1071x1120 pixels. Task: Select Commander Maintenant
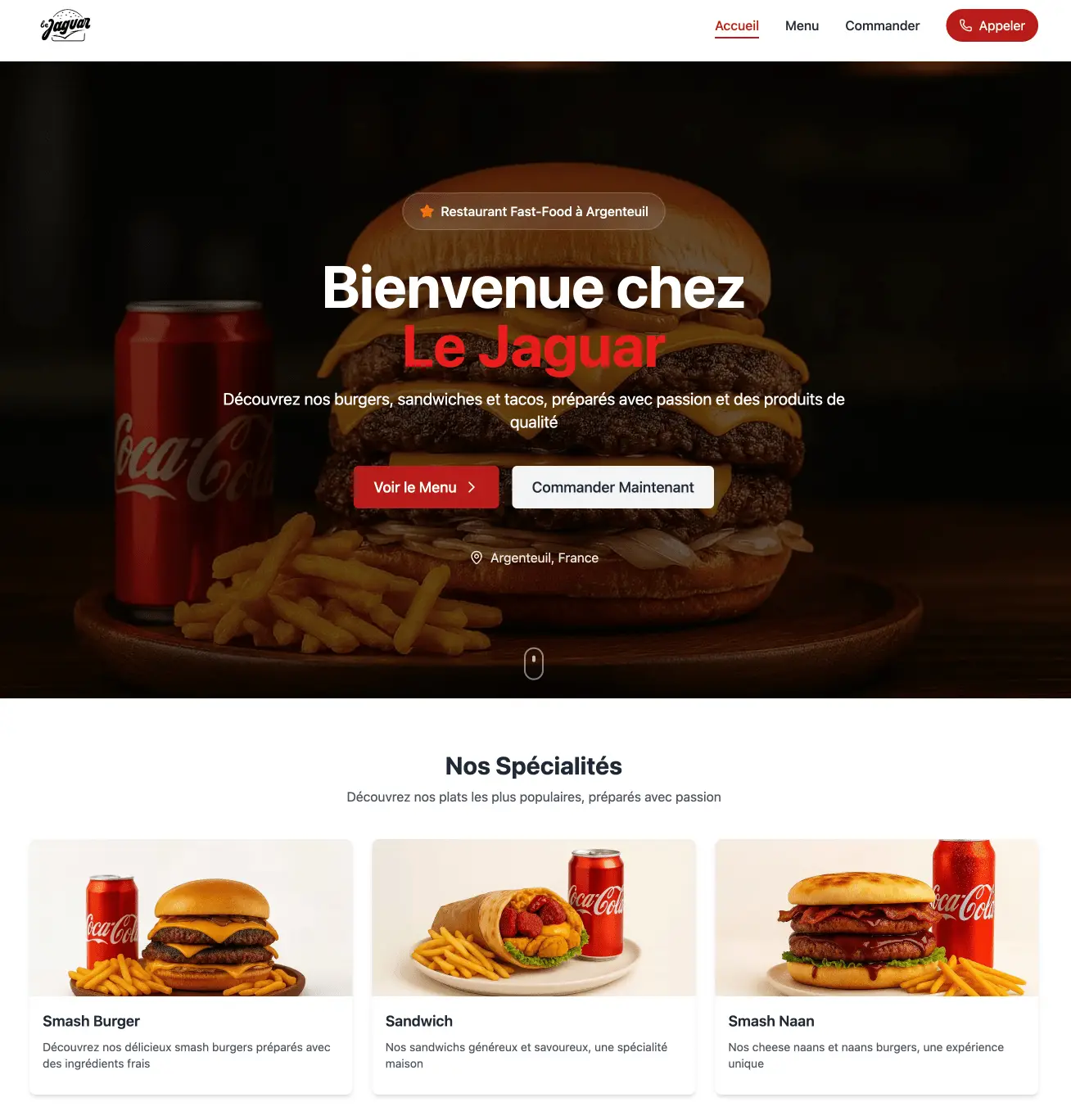[x=612, y=487]
